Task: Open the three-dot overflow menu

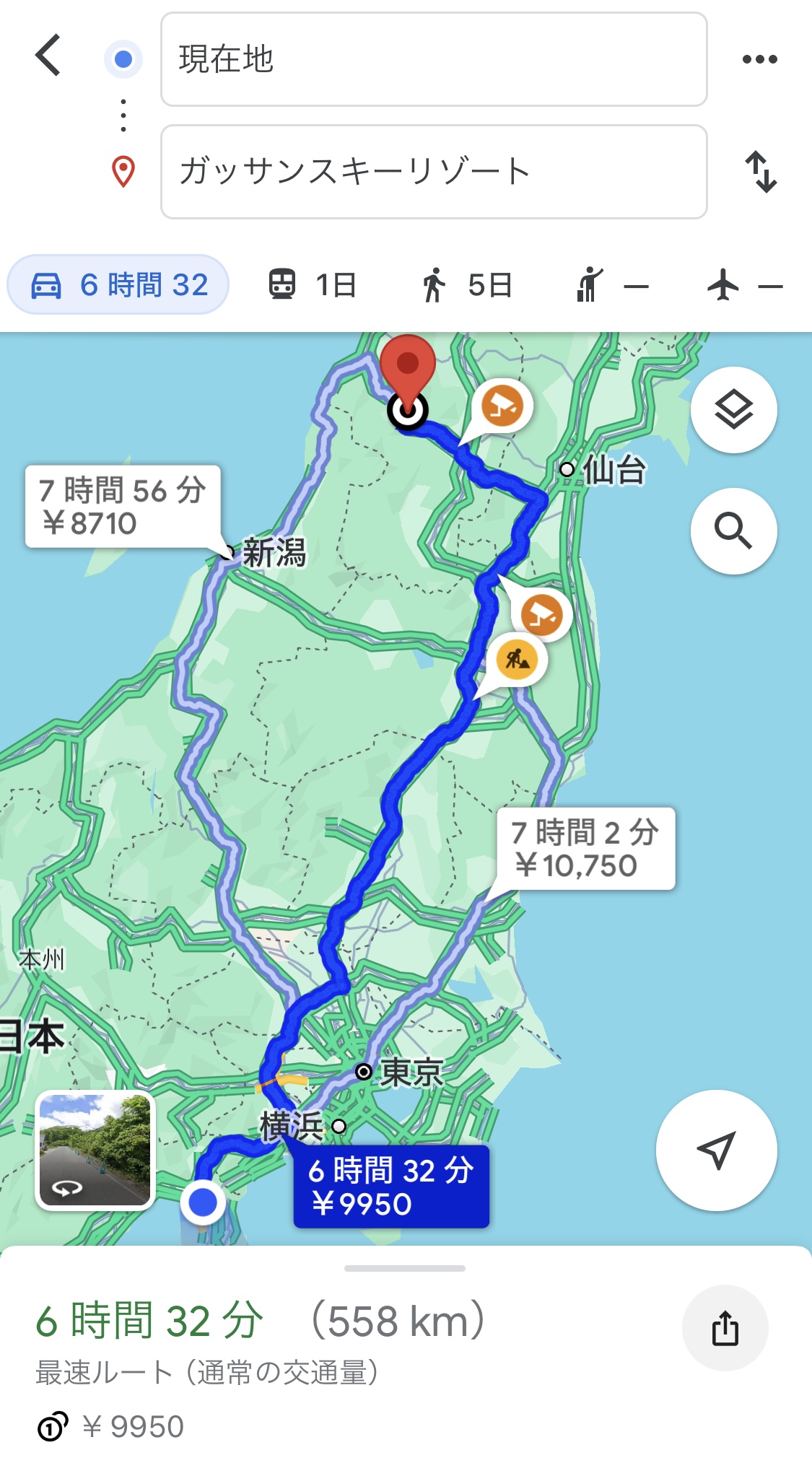Action: pyautogui.click(x=760, y=59)
